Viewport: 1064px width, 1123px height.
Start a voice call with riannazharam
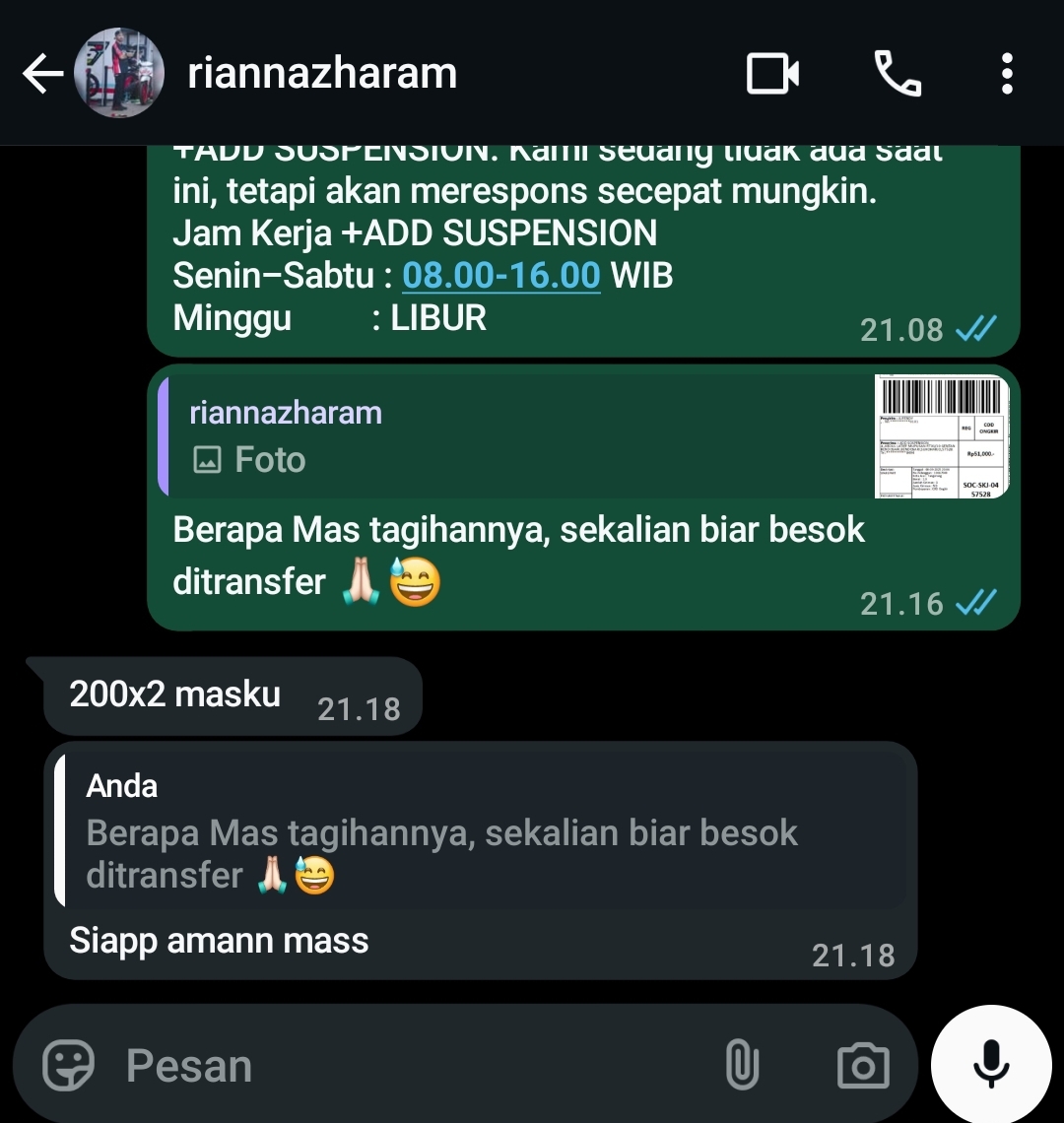click(897, 74)
